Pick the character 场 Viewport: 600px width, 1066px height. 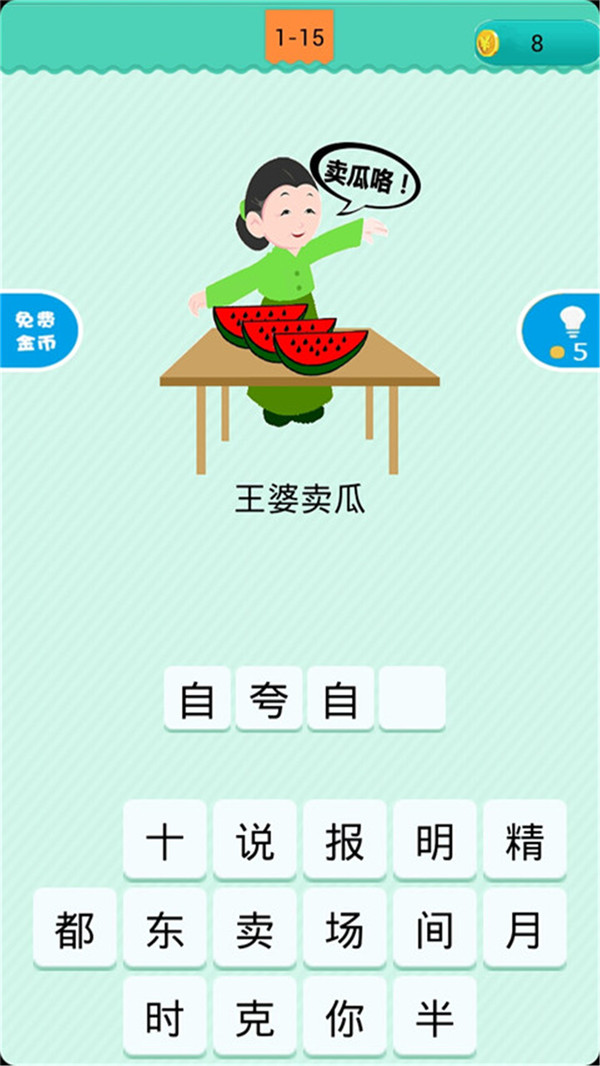[345, 929]
